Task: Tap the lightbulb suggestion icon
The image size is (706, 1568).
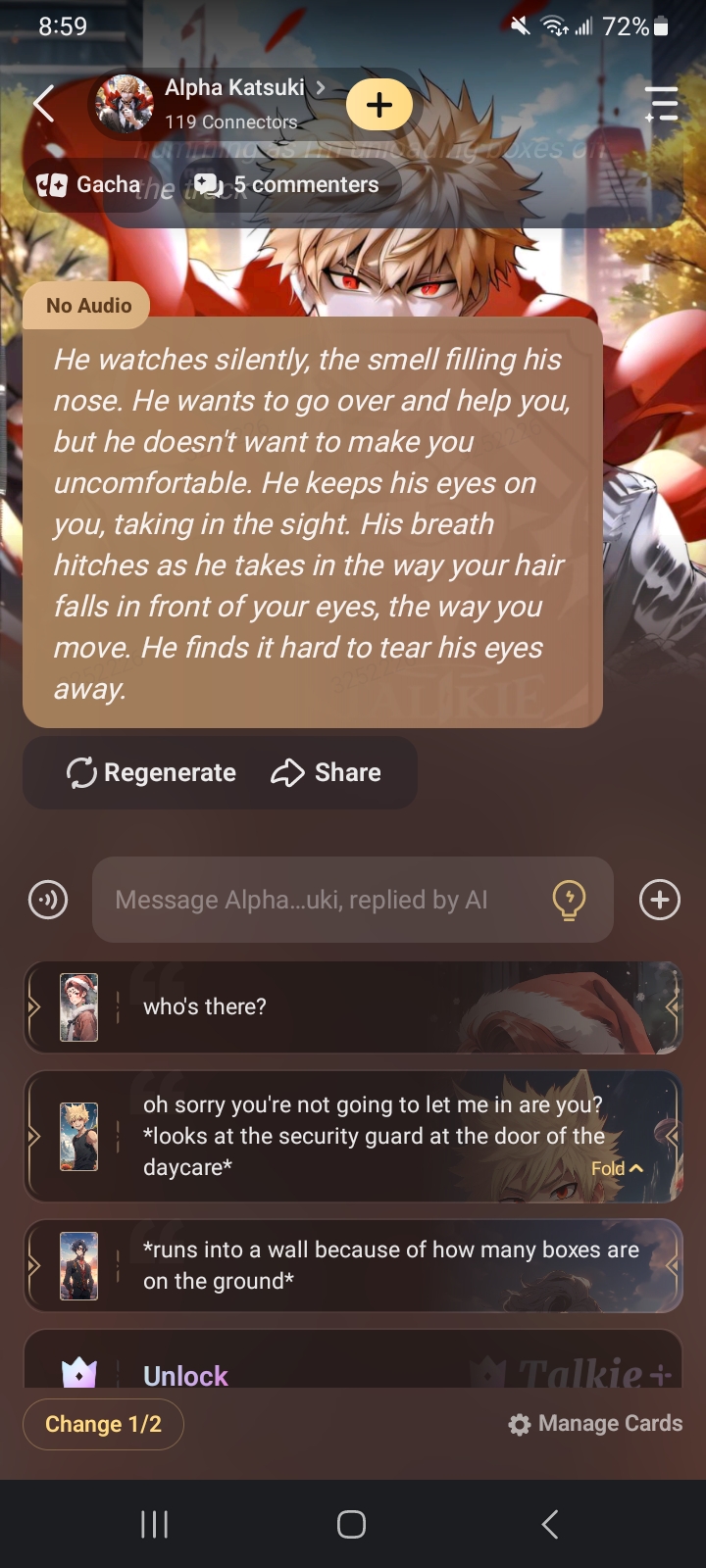Action: click(569, 900)
